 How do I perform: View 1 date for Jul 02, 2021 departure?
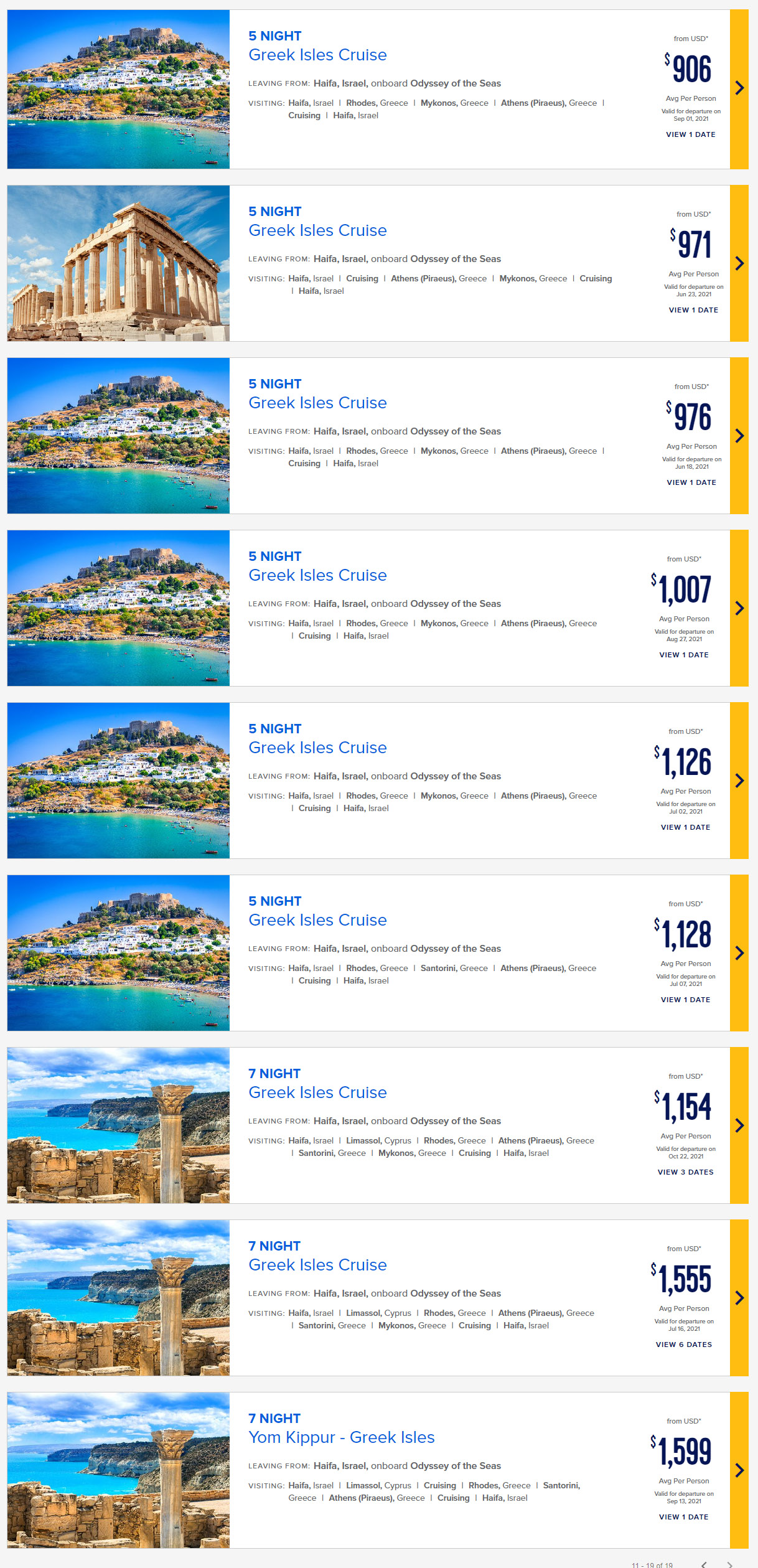point(685,827)
